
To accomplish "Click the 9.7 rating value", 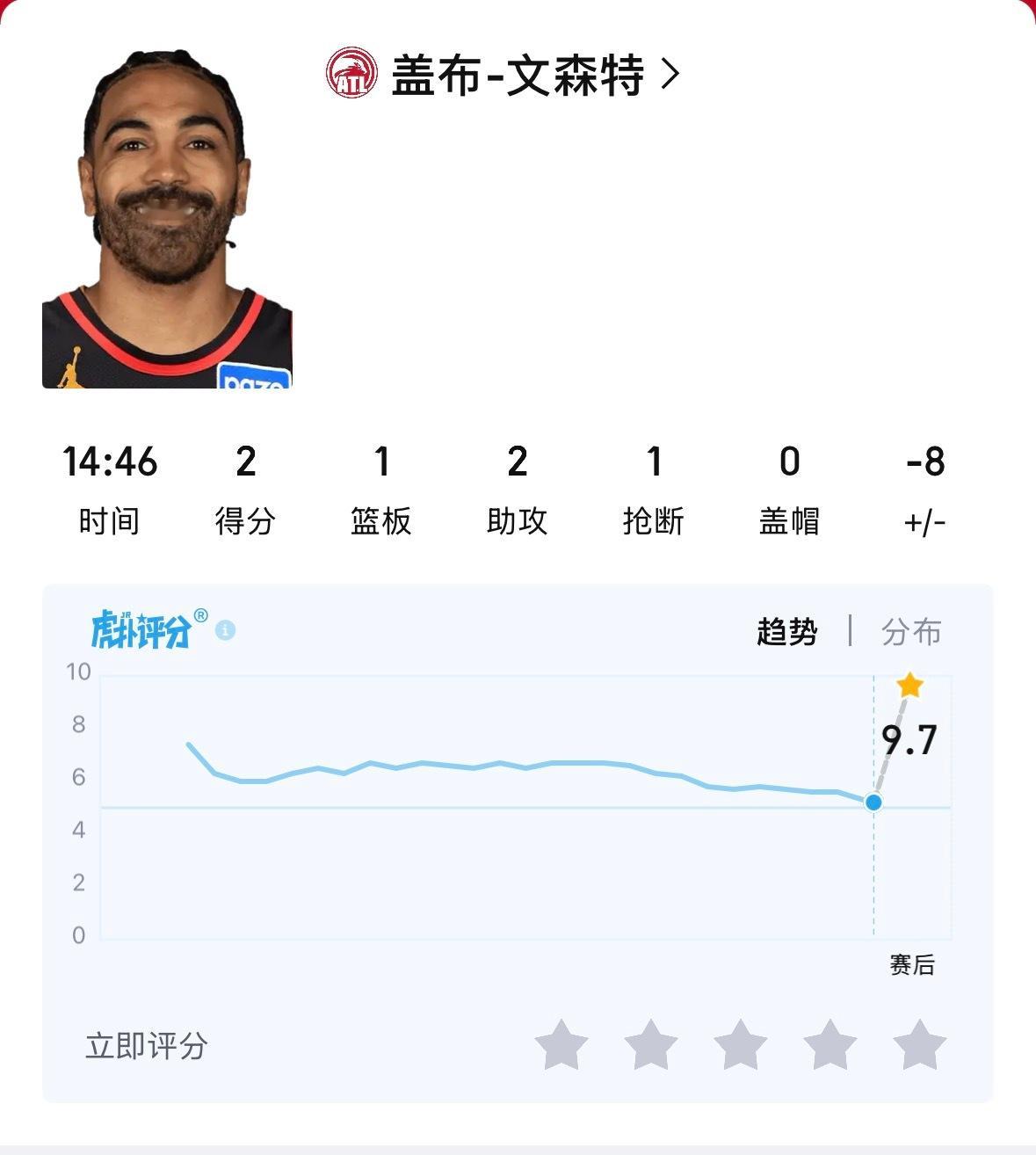I will [x=909, y=741].
